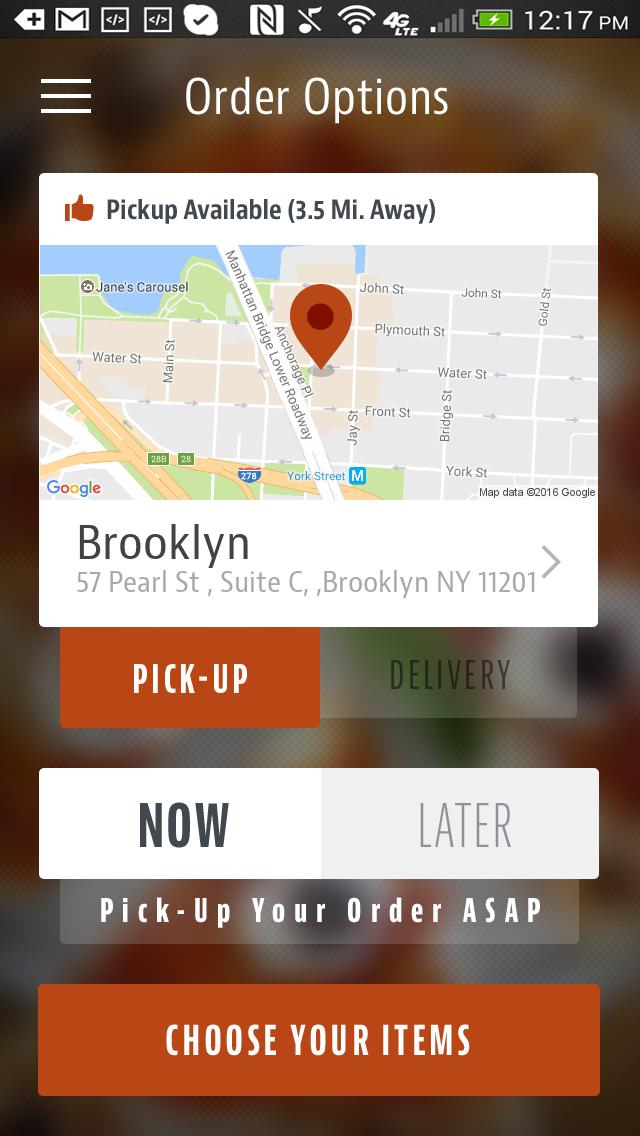This screenshot has height=1136, width=640.
Task: Select the Pick-Up order option
Action: coord(190,677)
